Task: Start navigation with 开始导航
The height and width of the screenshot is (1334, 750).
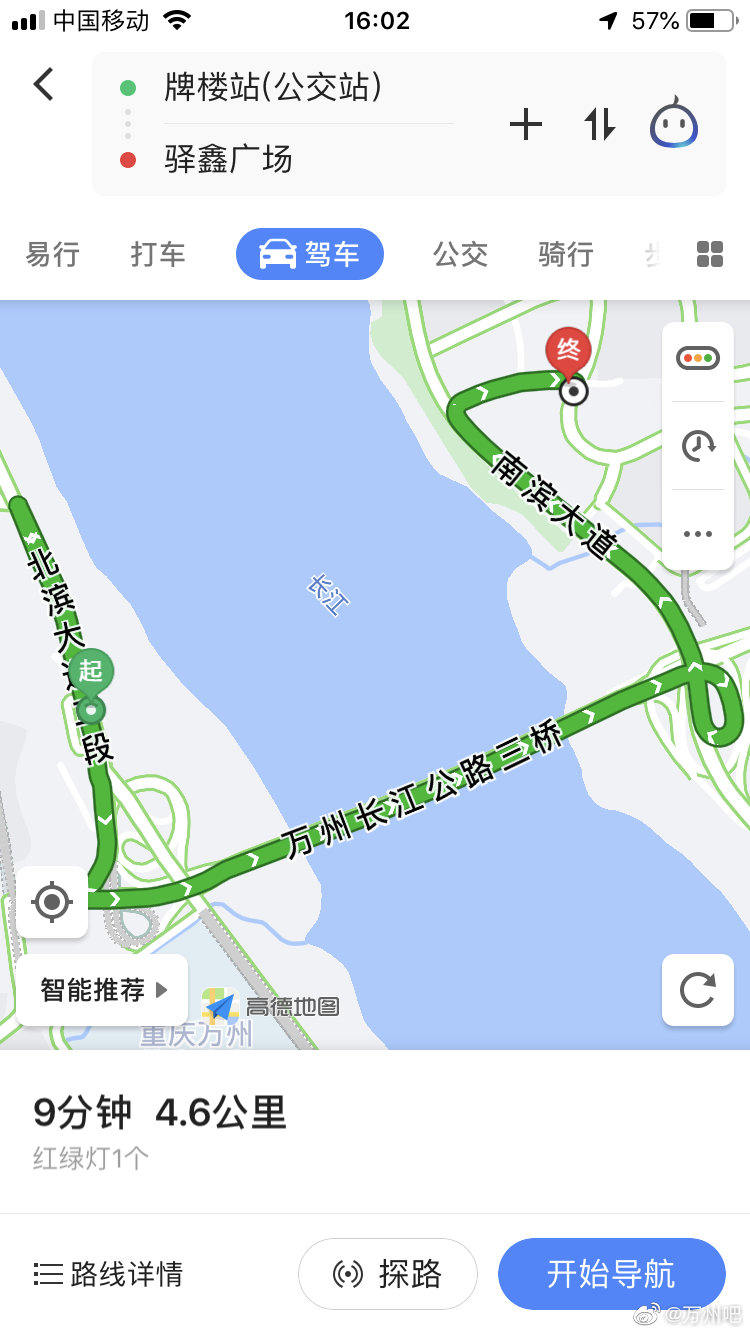Action: (x=611, y=1274)
